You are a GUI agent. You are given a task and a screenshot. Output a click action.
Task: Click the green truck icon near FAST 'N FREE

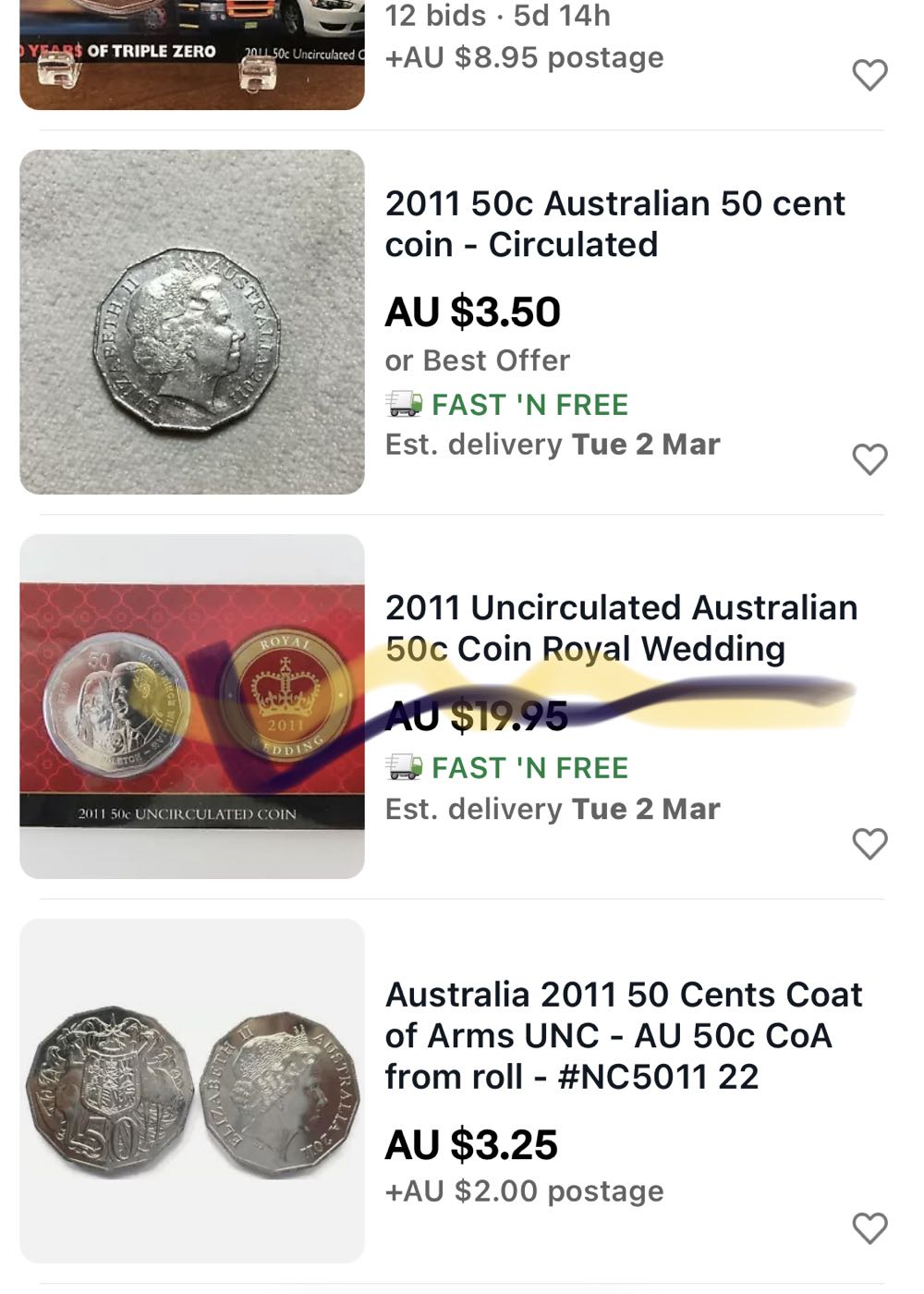tap(403, 404)
